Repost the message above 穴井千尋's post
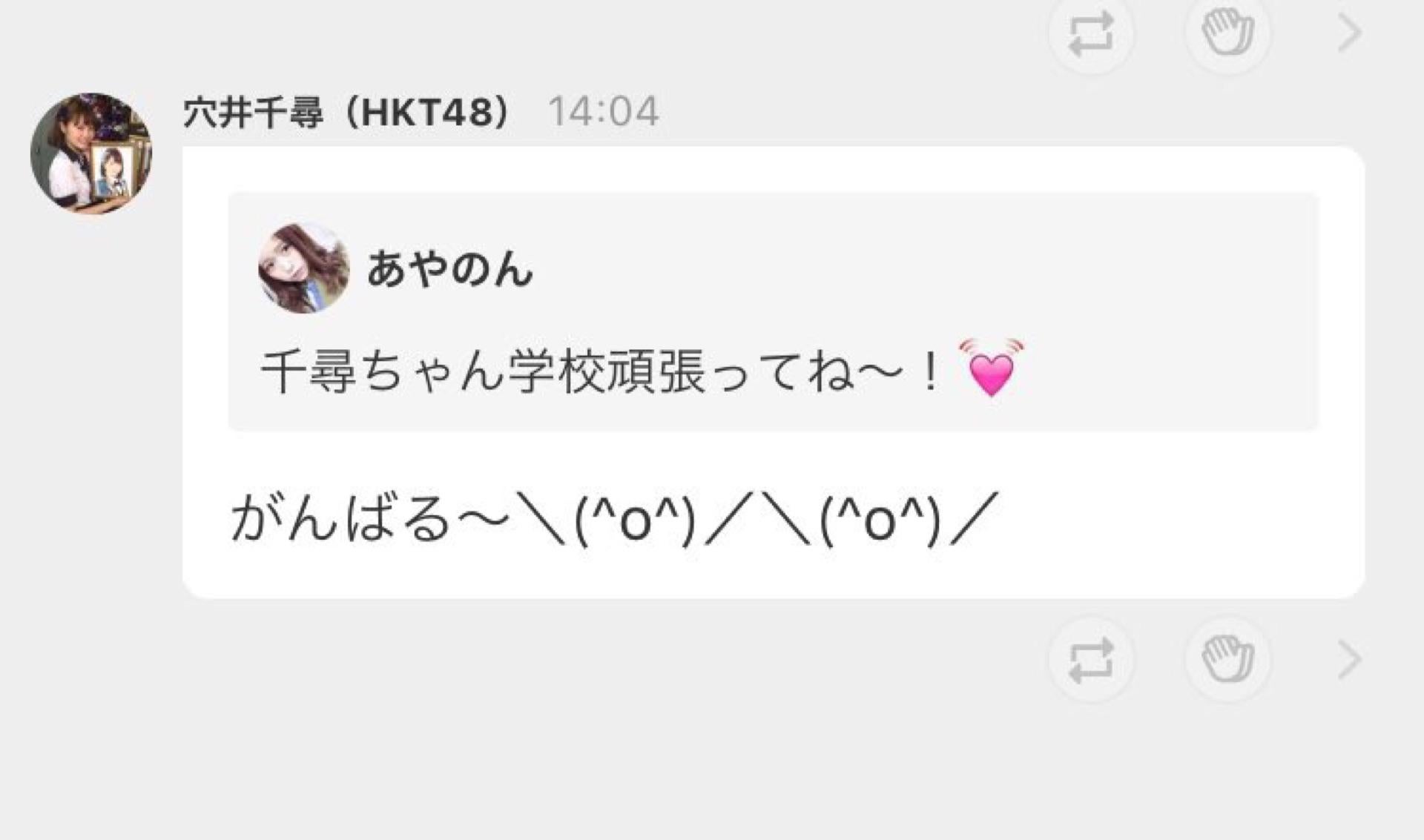1424x840 pixels. (1090, 33)
